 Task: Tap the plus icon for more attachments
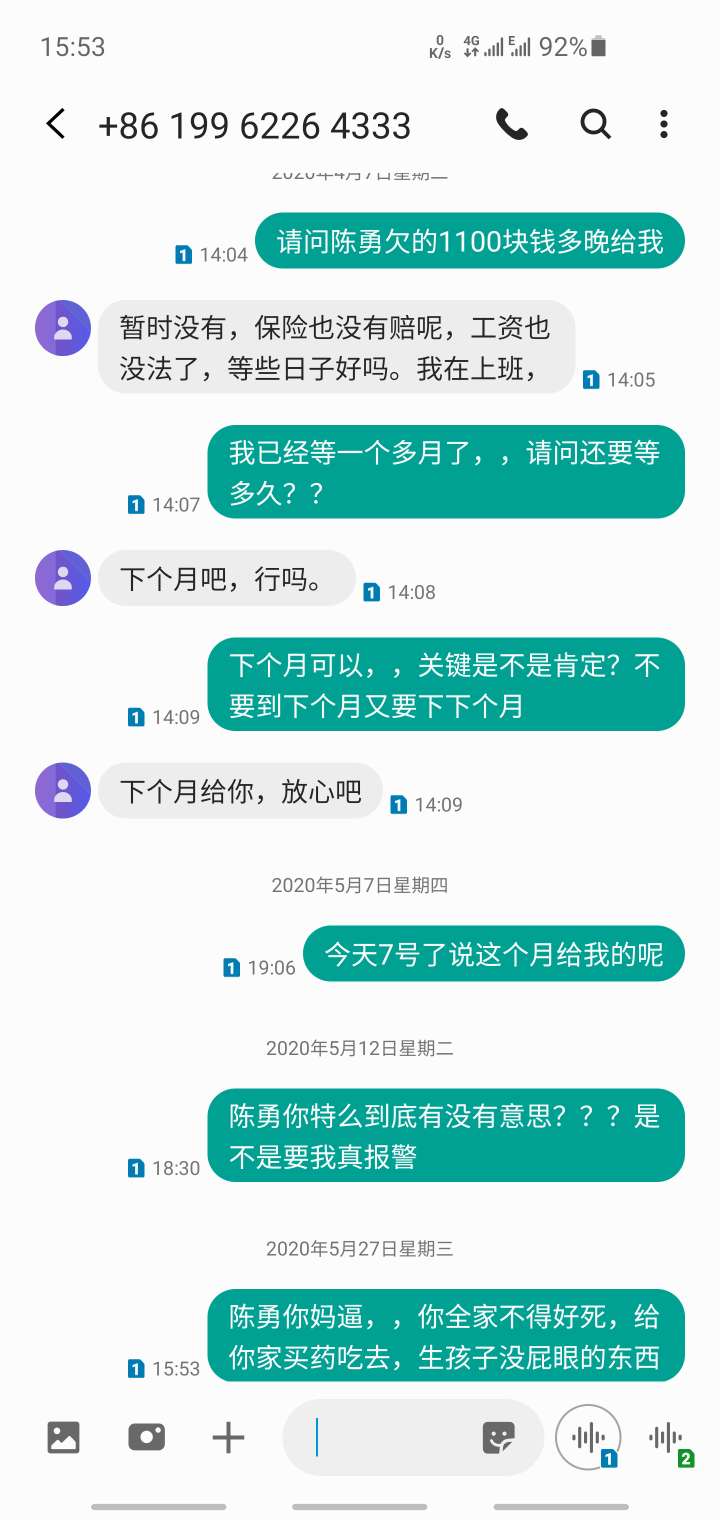pos(229,1438)
